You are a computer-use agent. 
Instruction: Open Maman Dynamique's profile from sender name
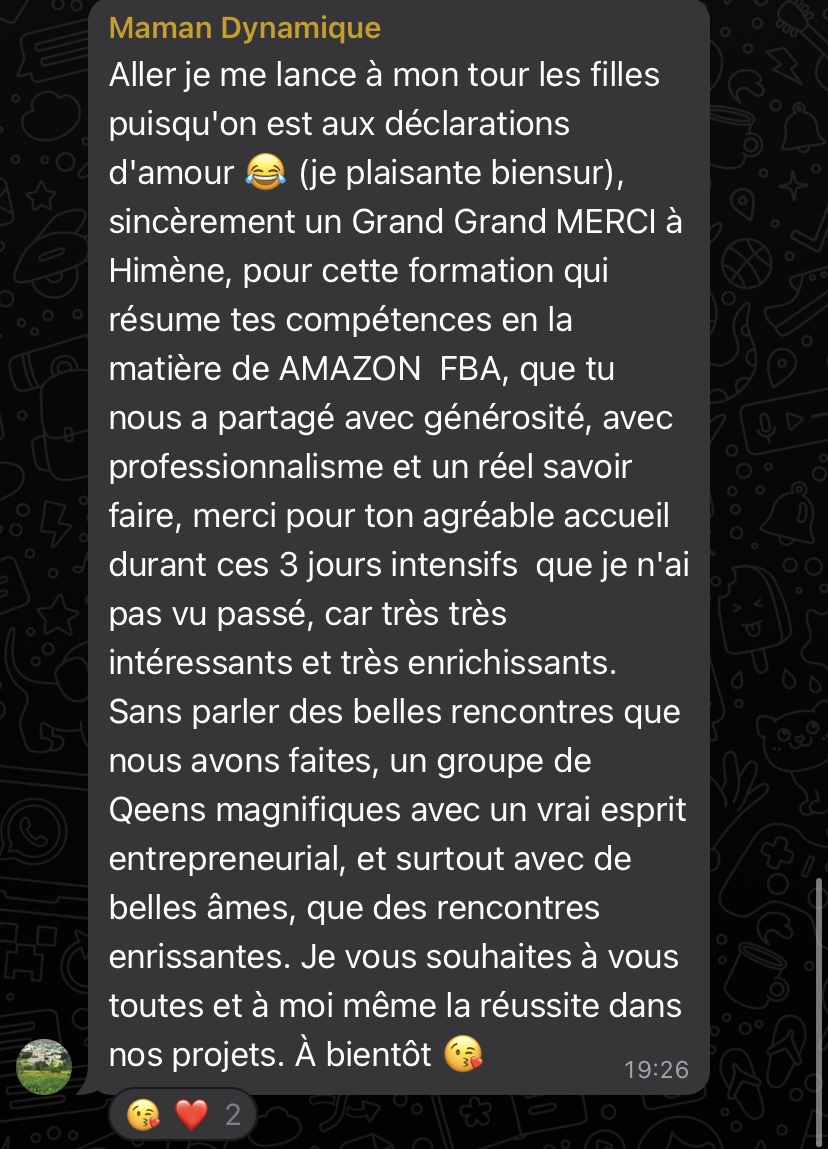click(x=245, y=28)
